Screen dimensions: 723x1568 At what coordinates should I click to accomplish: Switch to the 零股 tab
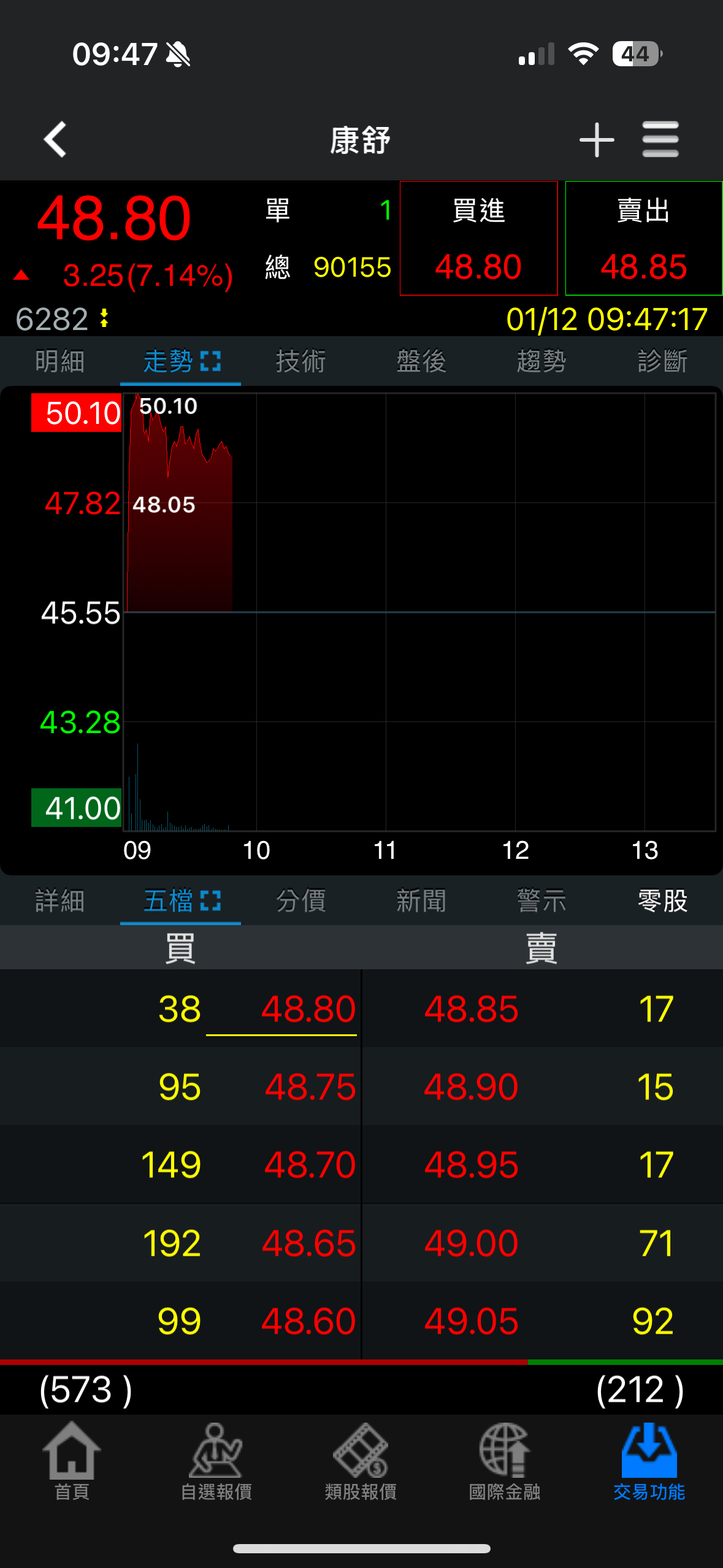tap(662, 901)
